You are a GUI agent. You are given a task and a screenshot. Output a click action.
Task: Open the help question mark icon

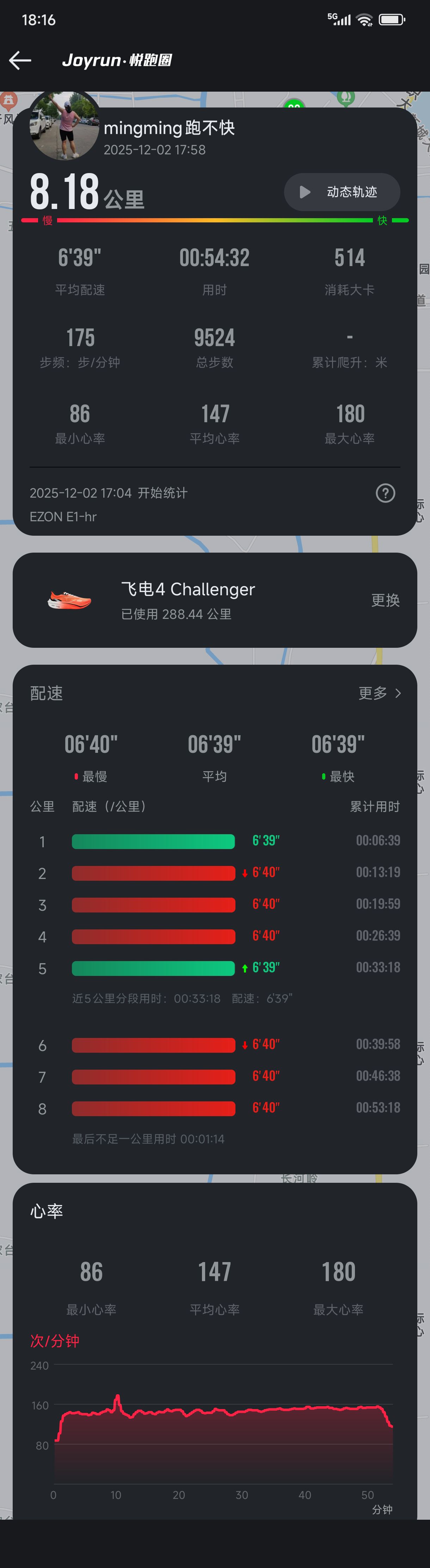point(385,493)
